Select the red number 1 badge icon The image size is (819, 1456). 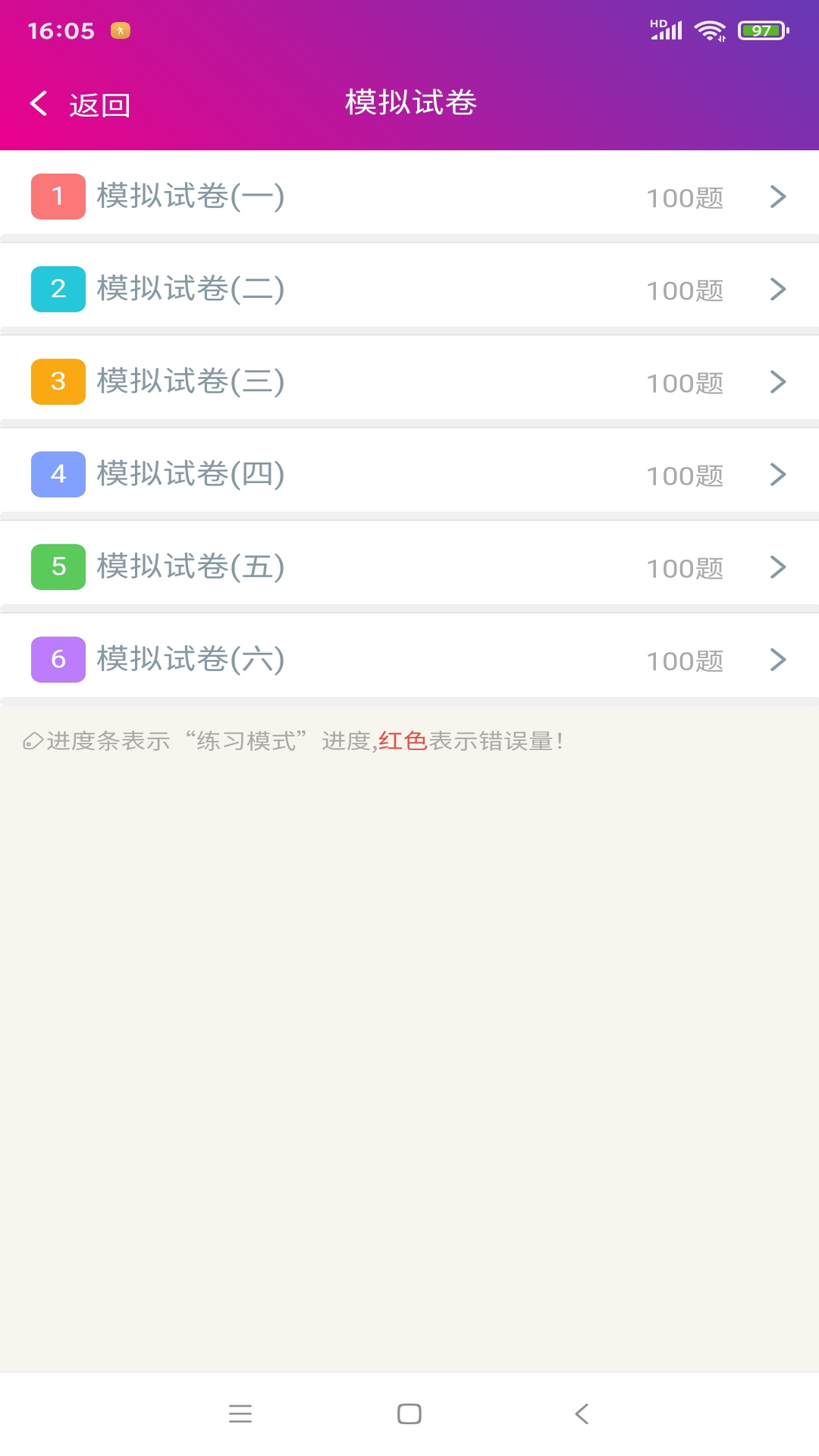(58, 195)
